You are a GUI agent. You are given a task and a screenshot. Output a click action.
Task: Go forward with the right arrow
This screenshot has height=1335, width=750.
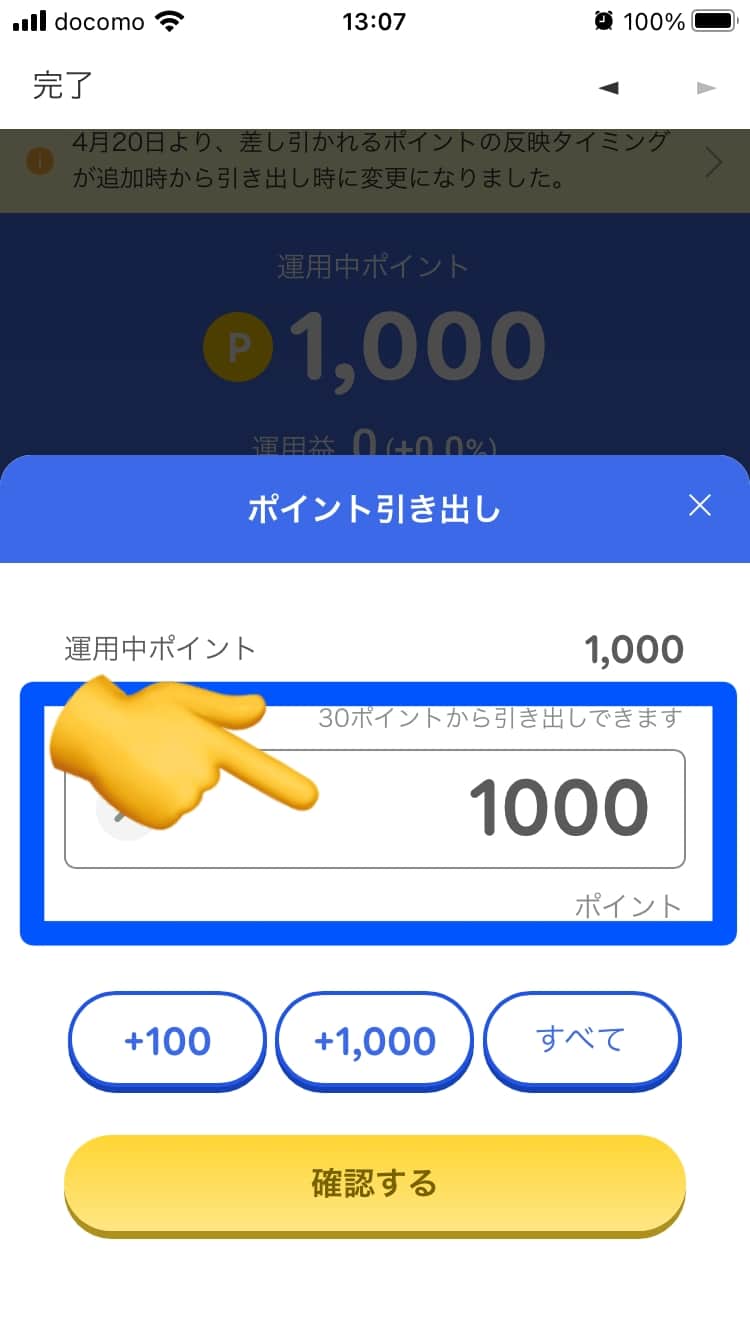(x=706, y=88)
